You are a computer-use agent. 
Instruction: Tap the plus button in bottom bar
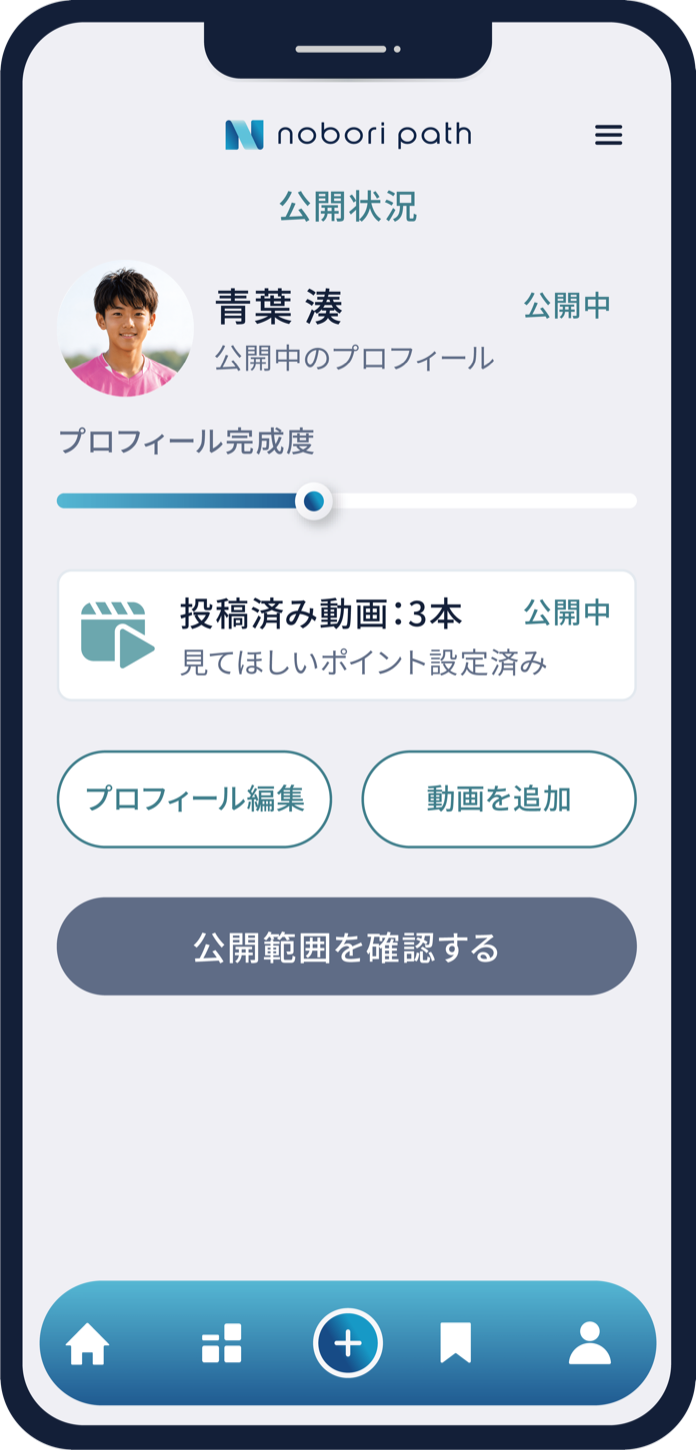[347, 1343]
